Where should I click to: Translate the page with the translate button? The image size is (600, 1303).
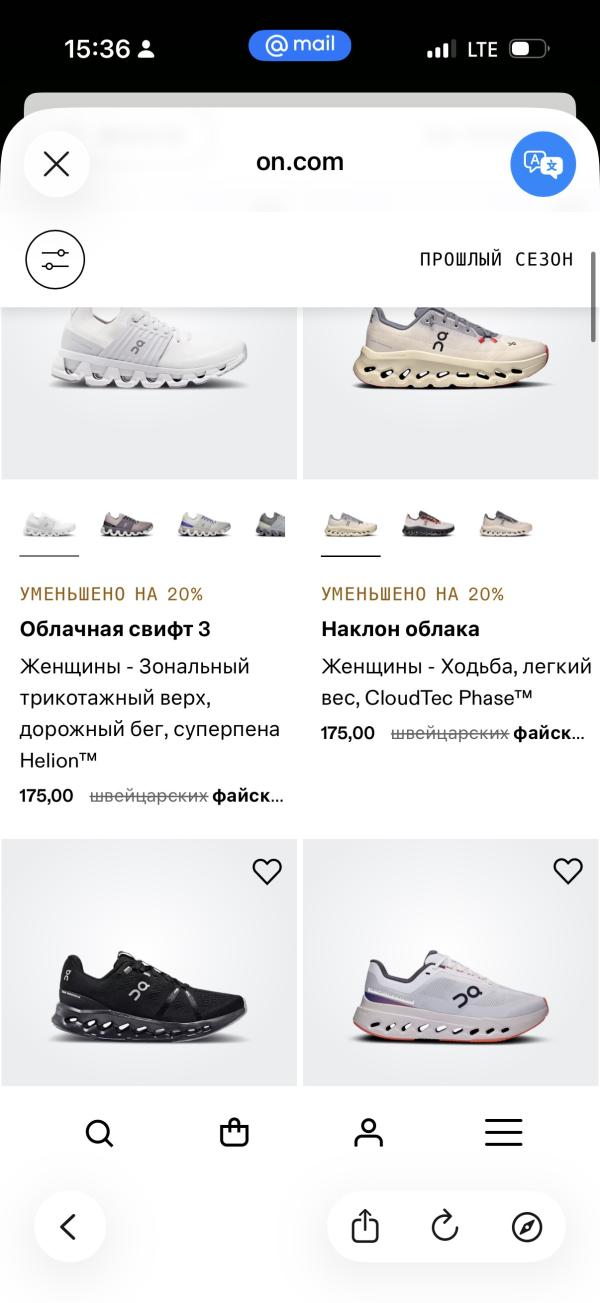[x=543, y=163]
